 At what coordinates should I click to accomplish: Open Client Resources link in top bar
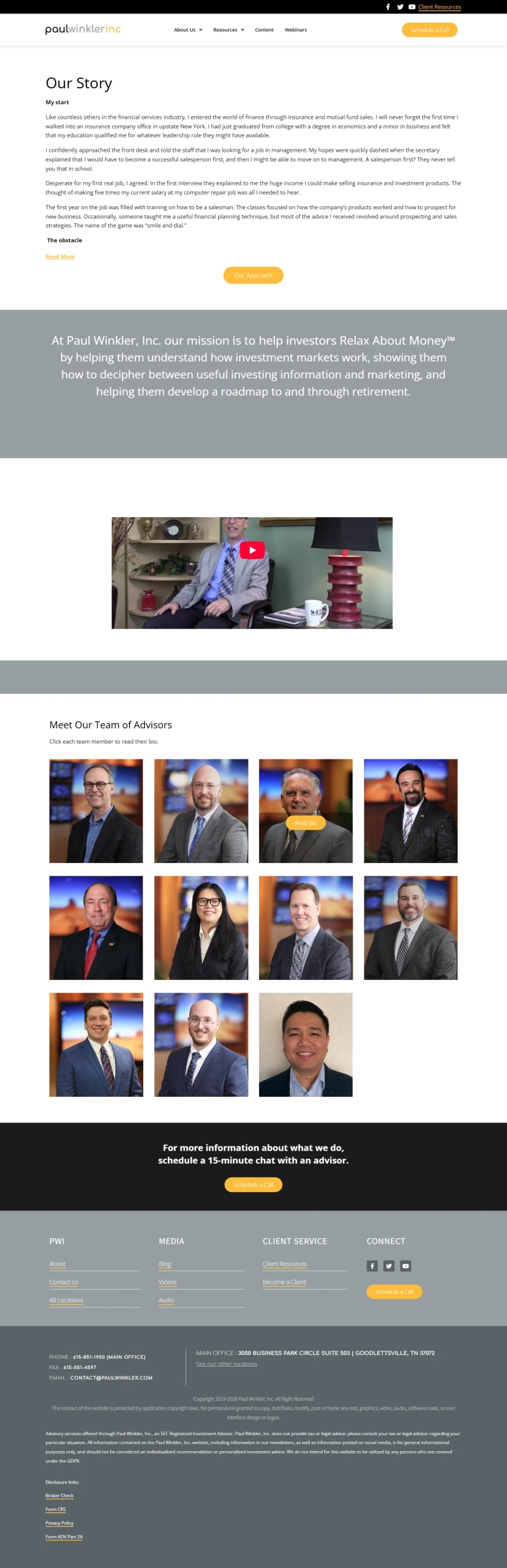point(439,7)
